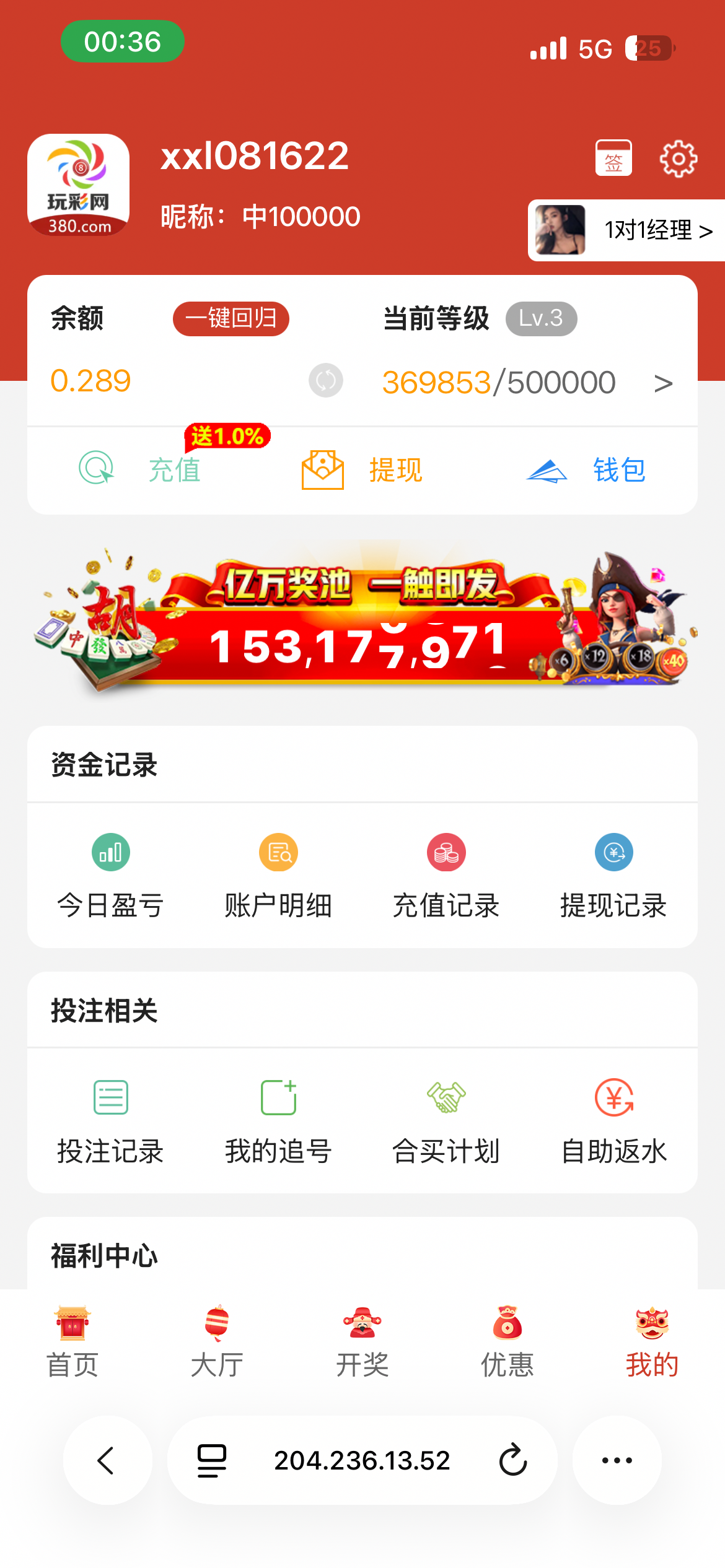Screen dimensions: 725x1568
Task: Open the settings gear
Action: pyautogui.click(x=679, y=157)
